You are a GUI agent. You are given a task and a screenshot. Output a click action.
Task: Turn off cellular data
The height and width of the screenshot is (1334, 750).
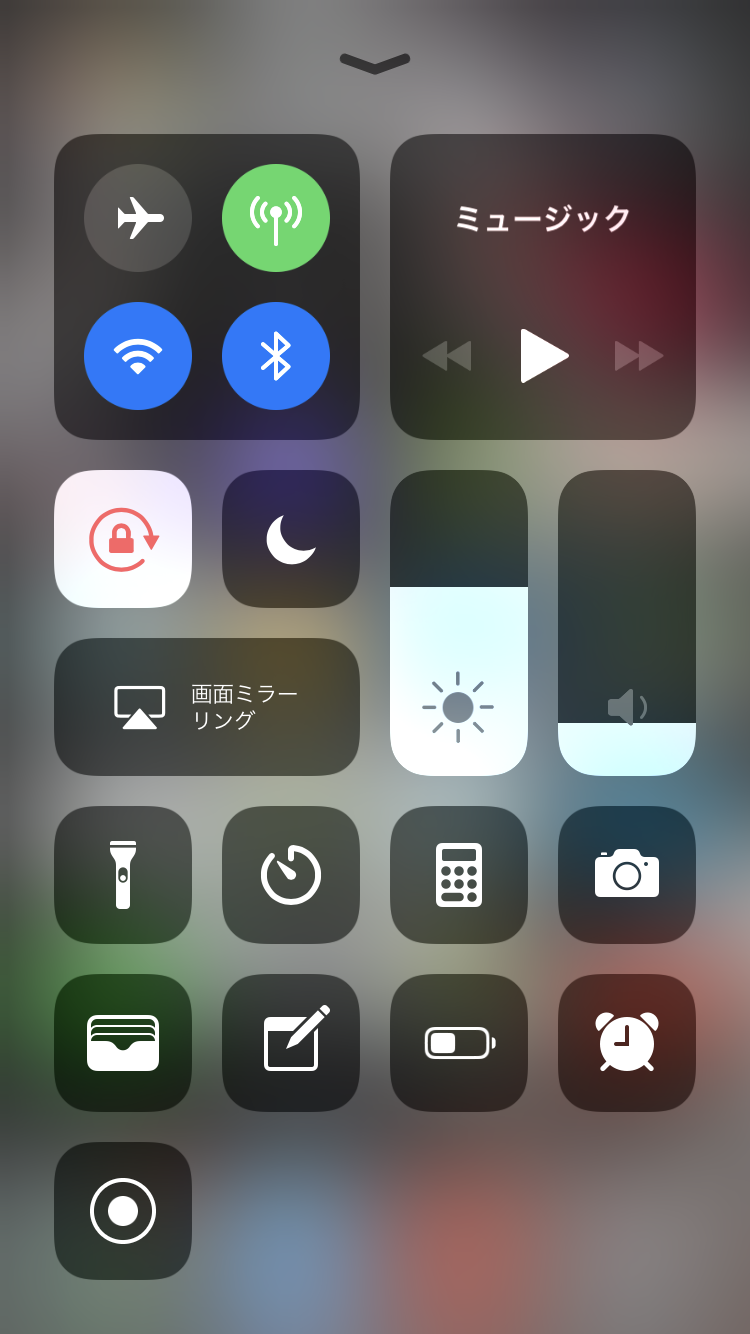point(276,218)
